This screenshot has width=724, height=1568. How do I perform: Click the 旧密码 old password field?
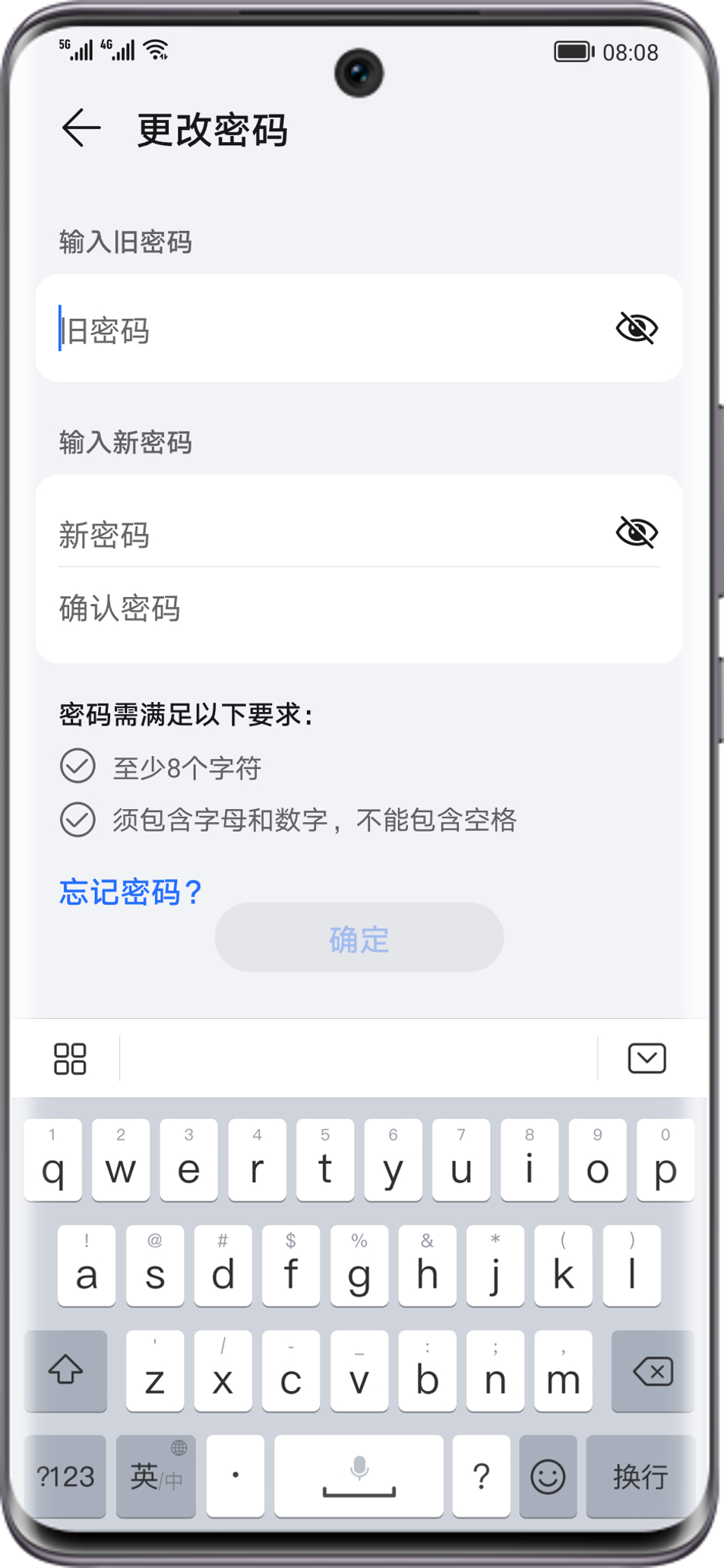(x=304, y=327)
